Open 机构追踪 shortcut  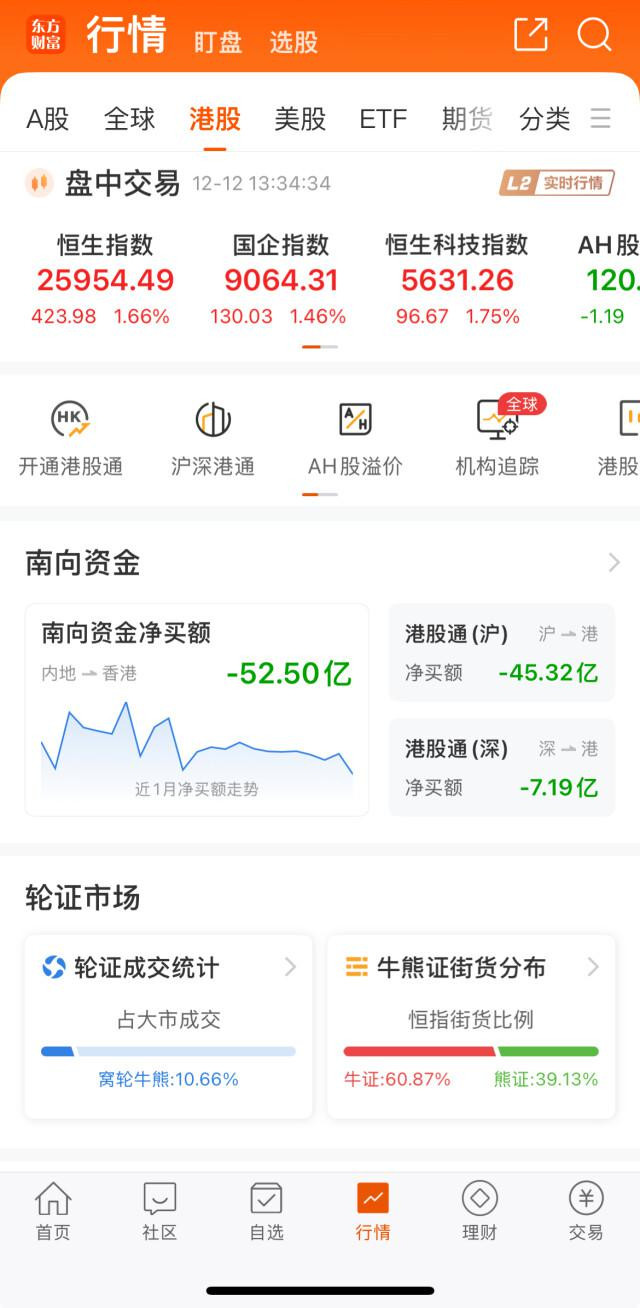(x=497, y=438)
